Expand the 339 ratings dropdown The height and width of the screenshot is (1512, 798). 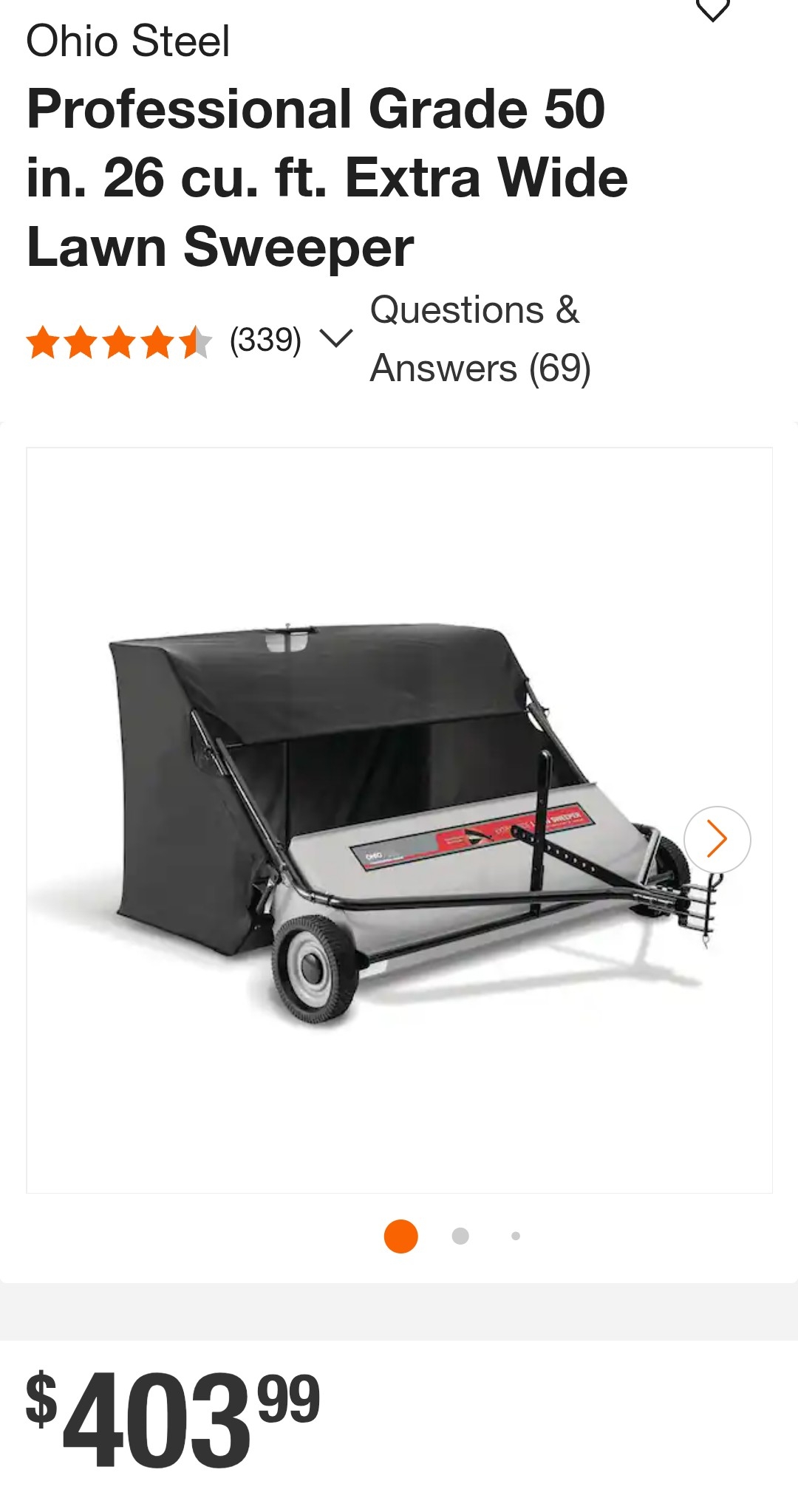click(335, 339)
